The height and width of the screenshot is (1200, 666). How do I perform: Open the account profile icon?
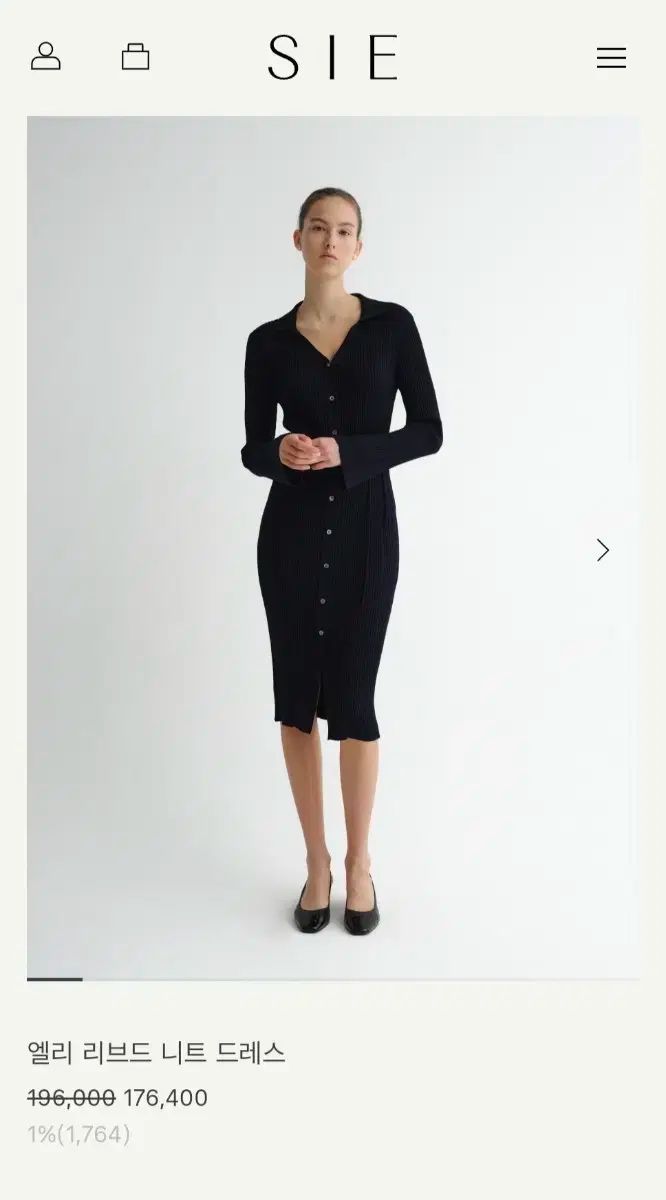tap(46, 57)
